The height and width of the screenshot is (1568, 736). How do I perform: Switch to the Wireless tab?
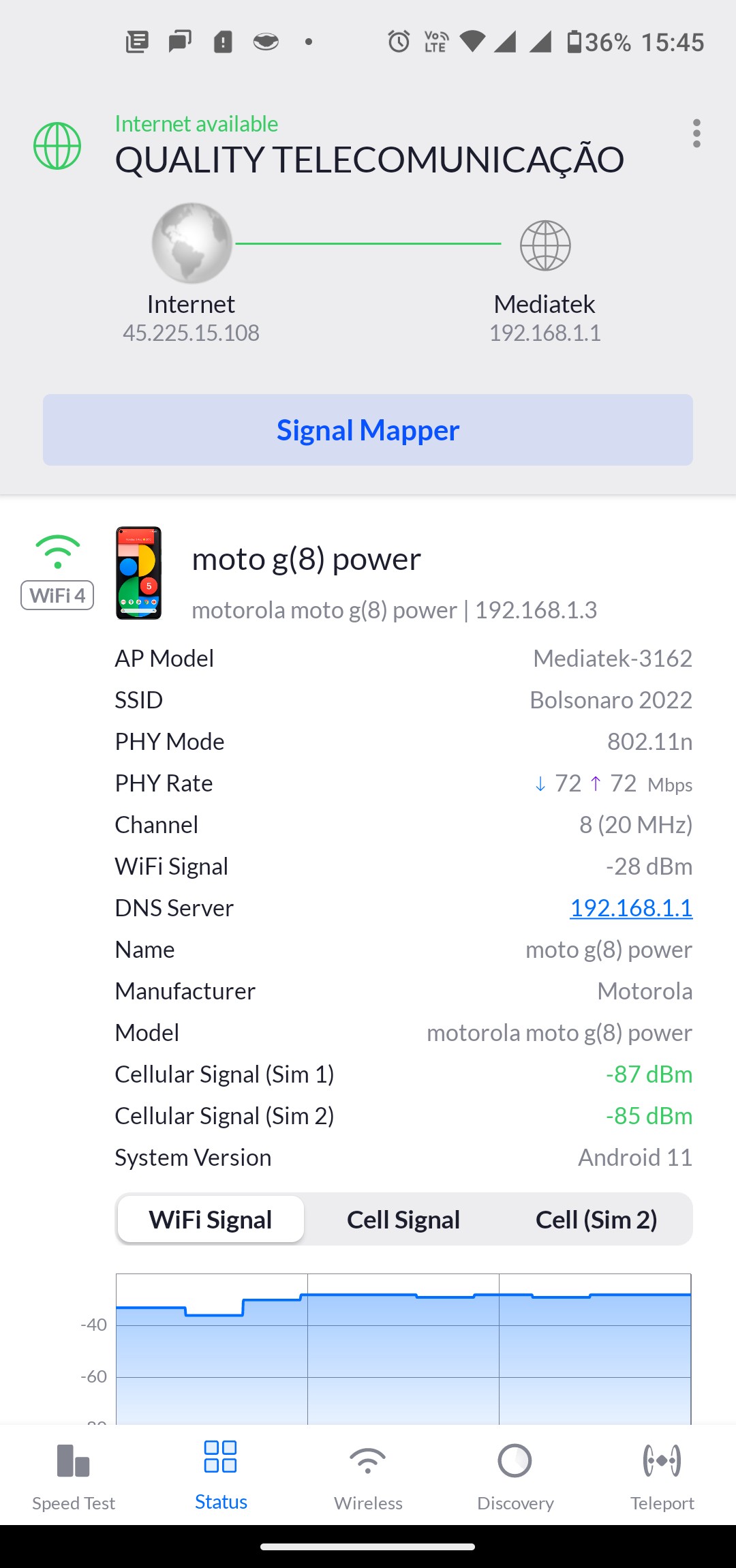(x=368, y=1476)
